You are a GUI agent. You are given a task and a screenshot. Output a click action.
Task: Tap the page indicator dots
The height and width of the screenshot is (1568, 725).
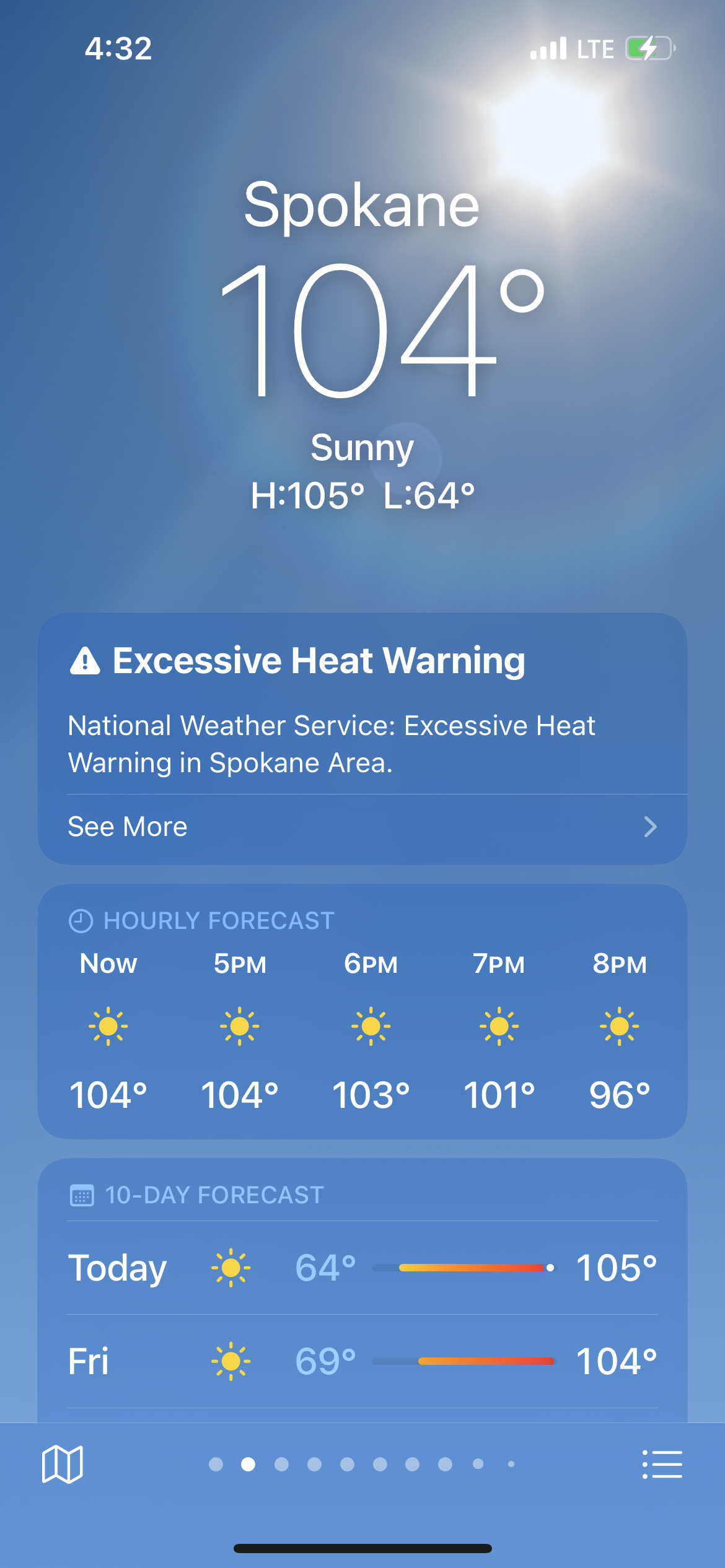coord(362,1464)
